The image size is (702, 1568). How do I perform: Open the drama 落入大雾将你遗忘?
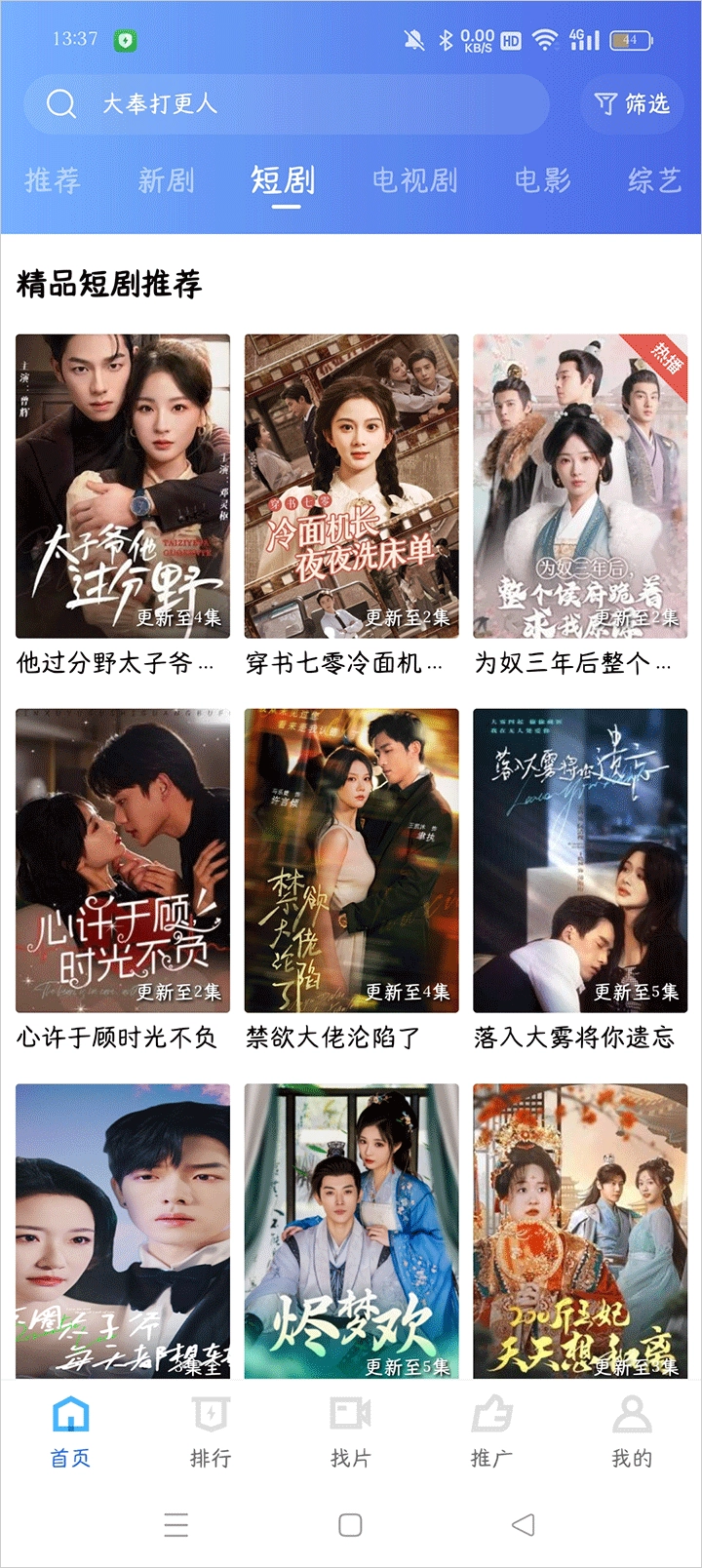[580, 861]
